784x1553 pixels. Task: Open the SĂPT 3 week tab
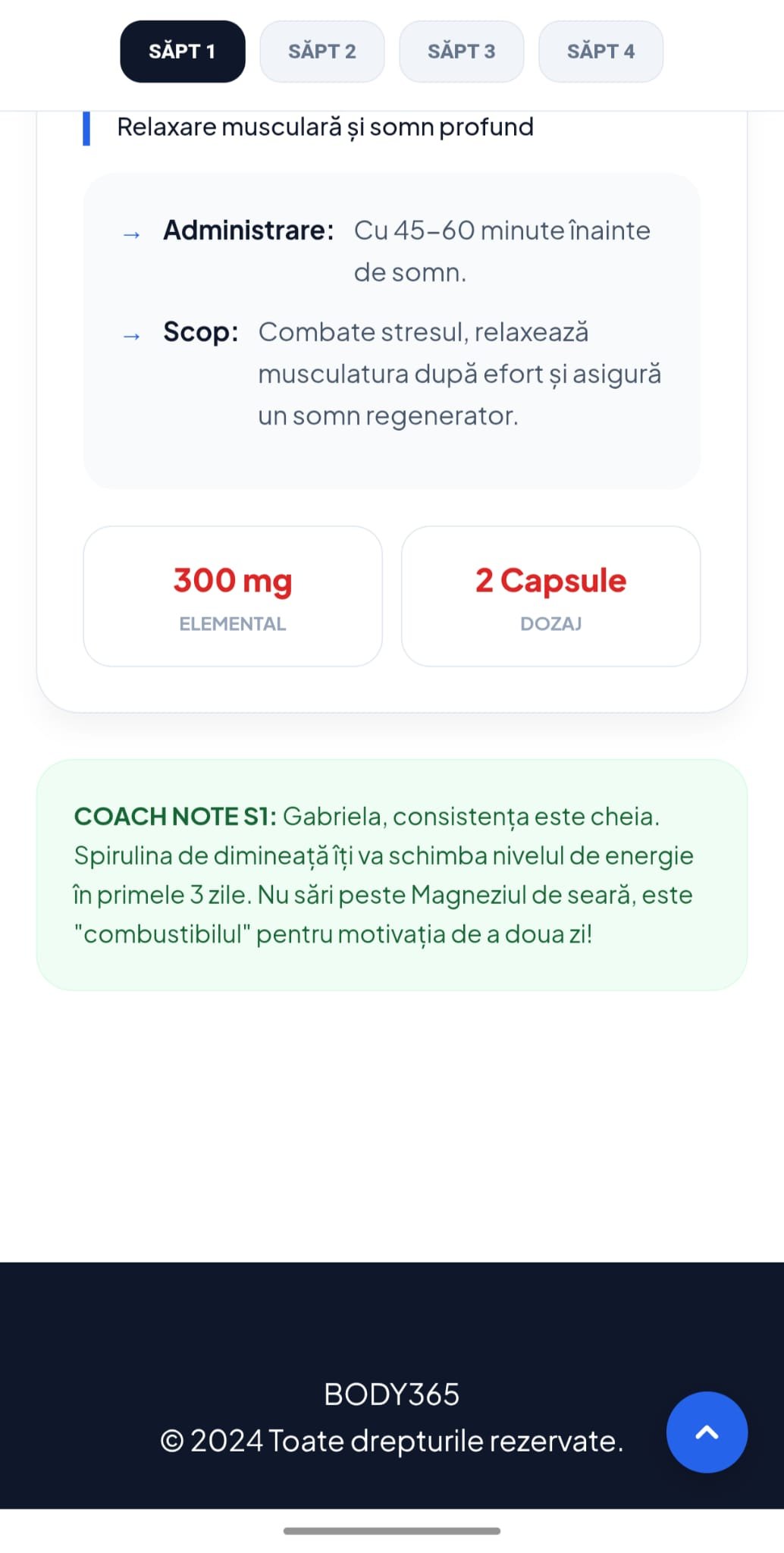[461, 52]
